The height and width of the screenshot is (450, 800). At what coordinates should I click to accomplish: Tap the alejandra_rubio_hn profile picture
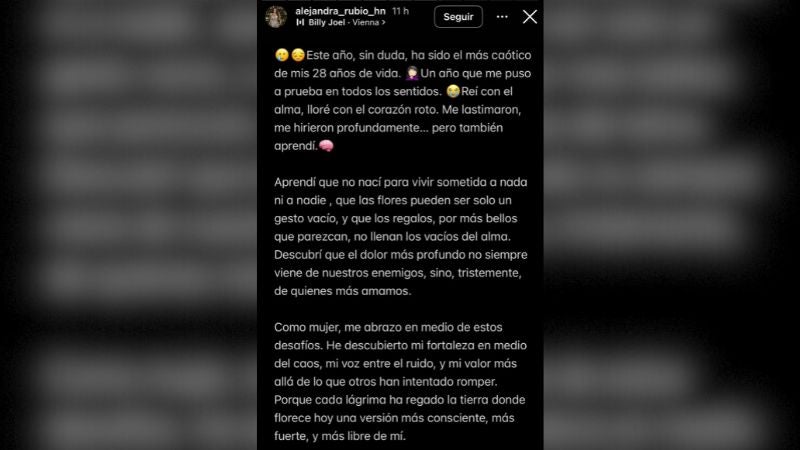(276, 16)
